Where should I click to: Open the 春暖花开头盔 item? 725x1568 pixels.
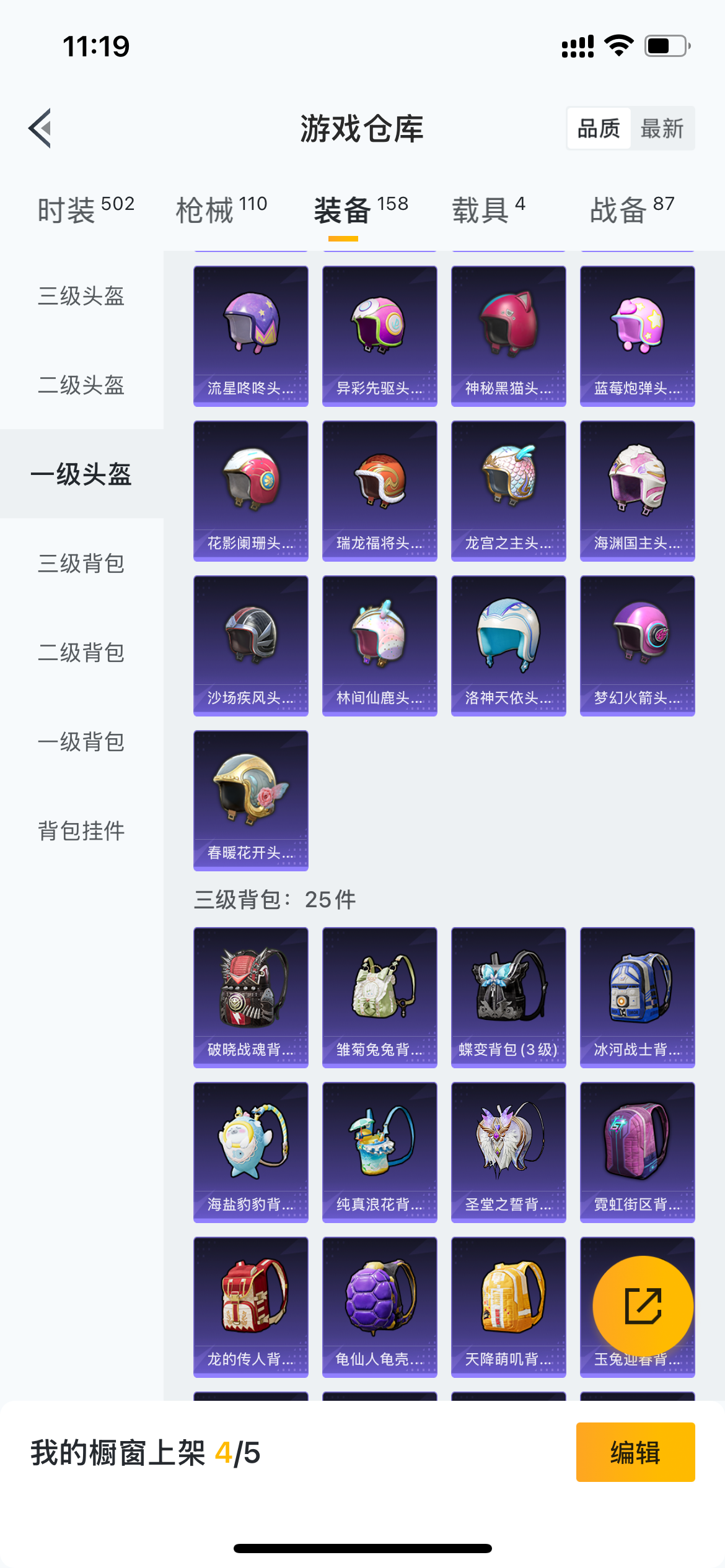251,801
